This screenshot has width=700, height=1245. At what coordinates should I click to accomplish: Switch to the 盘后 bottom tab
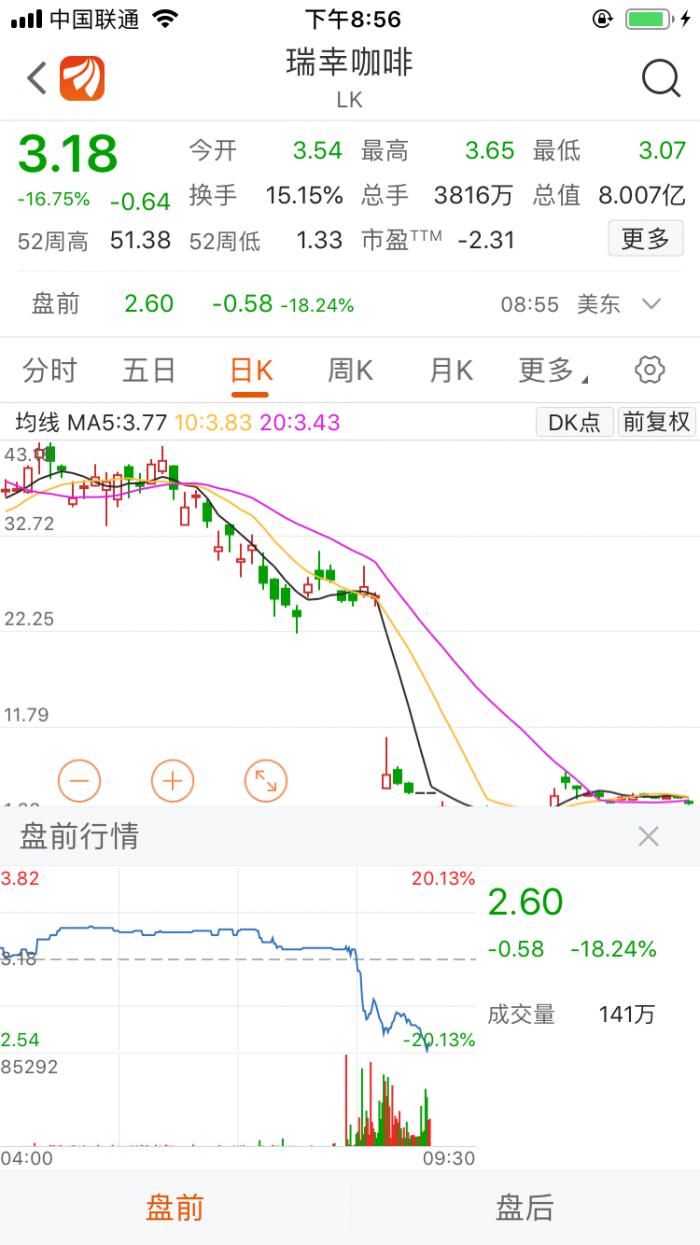pyautogui.click(x=524, y=1208)
